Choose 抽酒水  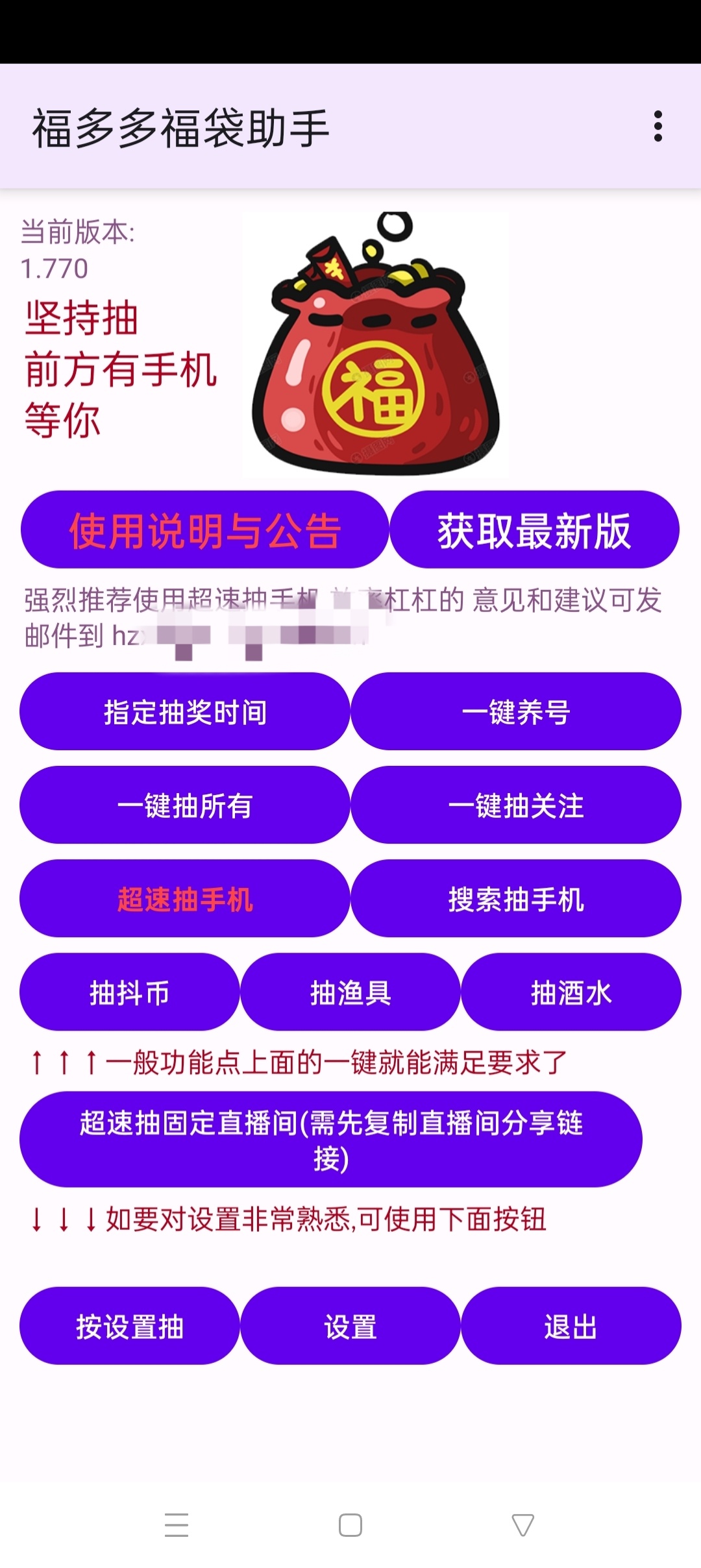point(571,992)
